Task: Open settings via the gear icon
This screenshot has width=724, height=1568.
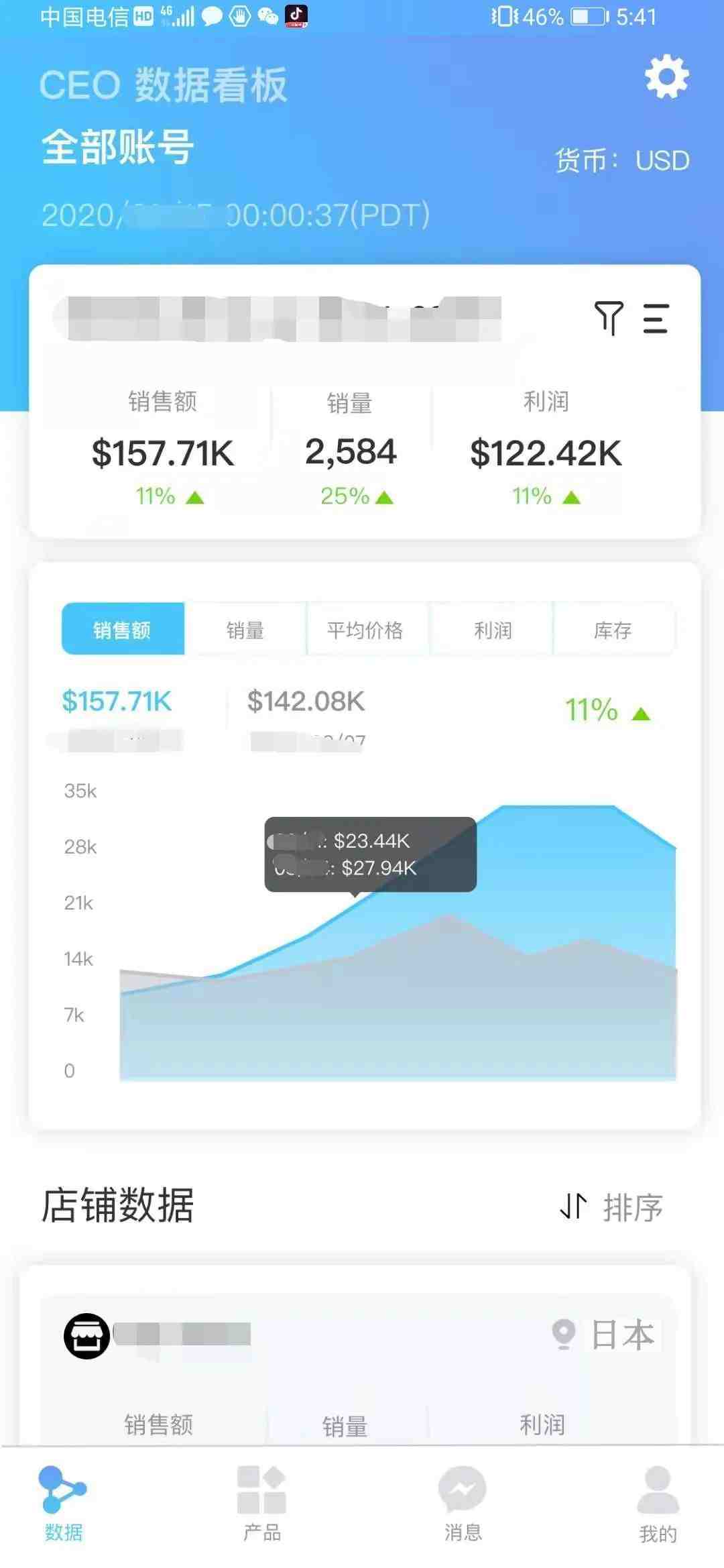Action: tap(666, 77)
